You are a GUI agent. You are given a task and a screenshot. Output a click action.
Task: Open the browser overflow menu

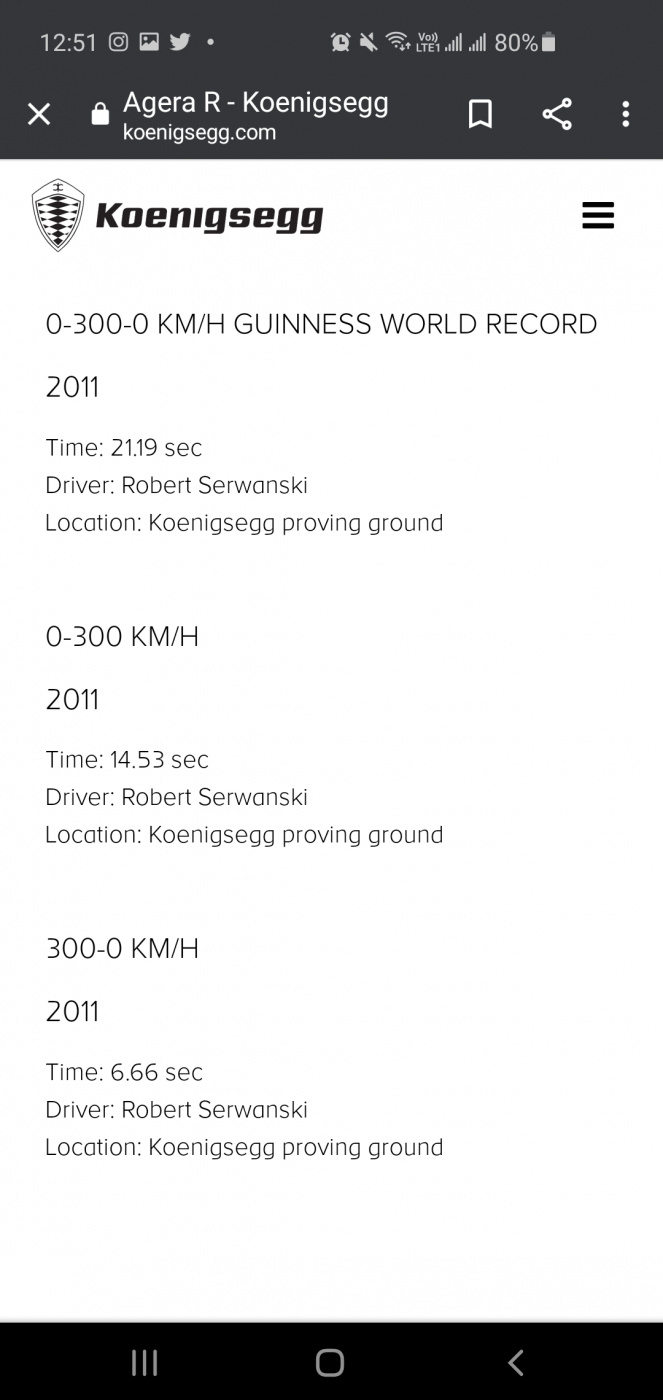click(x=625, y=115)
